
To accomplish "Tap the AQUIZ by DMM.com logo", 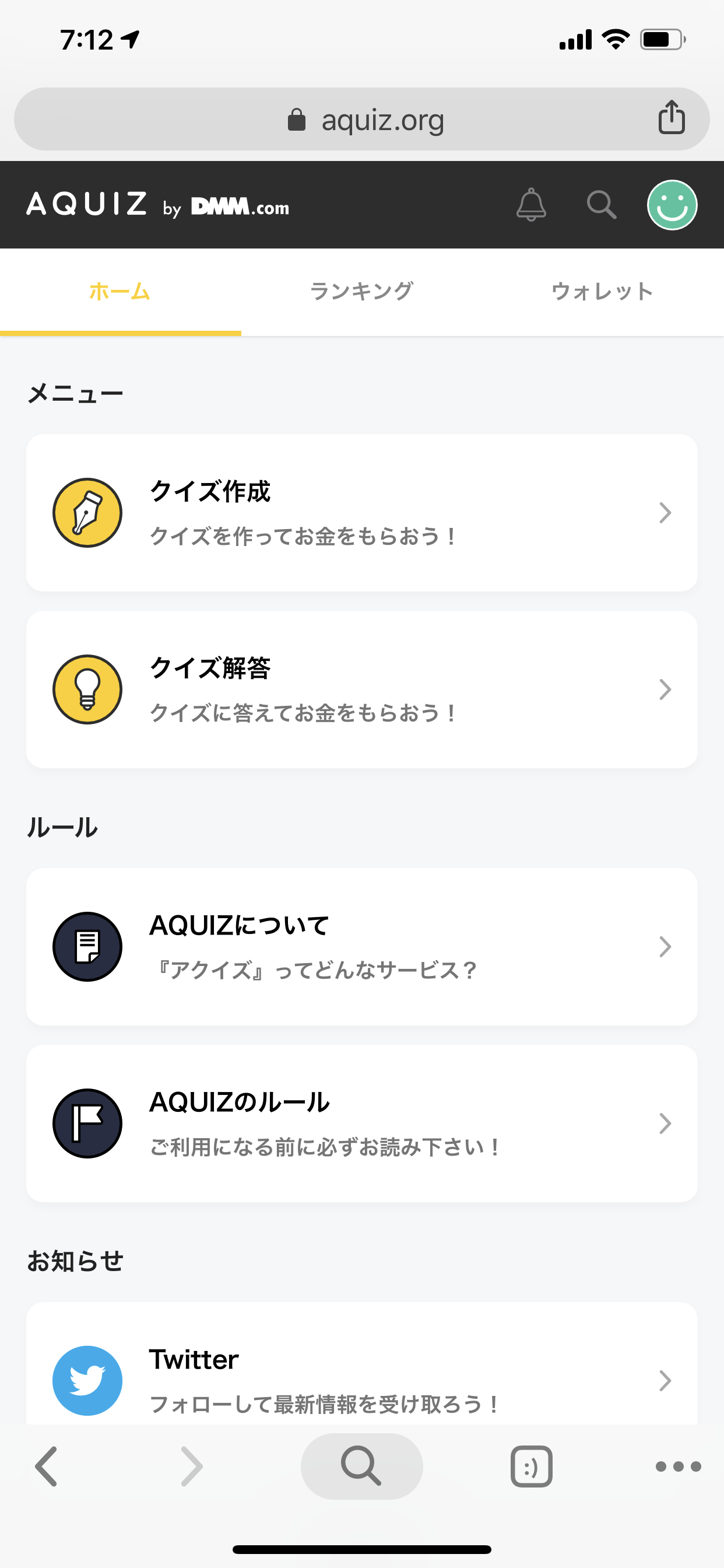I will 157,205.
